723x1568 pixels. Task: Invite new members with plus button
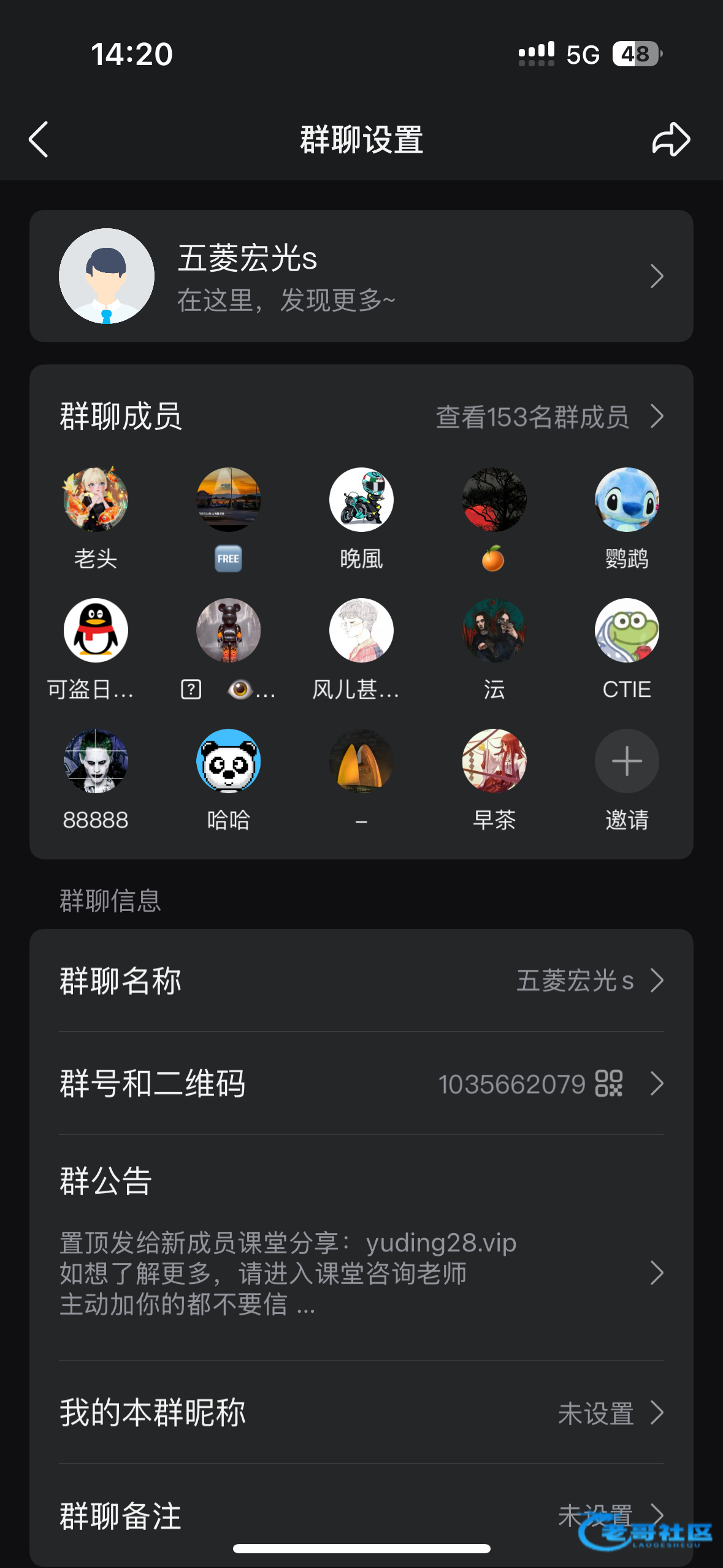pyautogui.click(x=627, y=761)
